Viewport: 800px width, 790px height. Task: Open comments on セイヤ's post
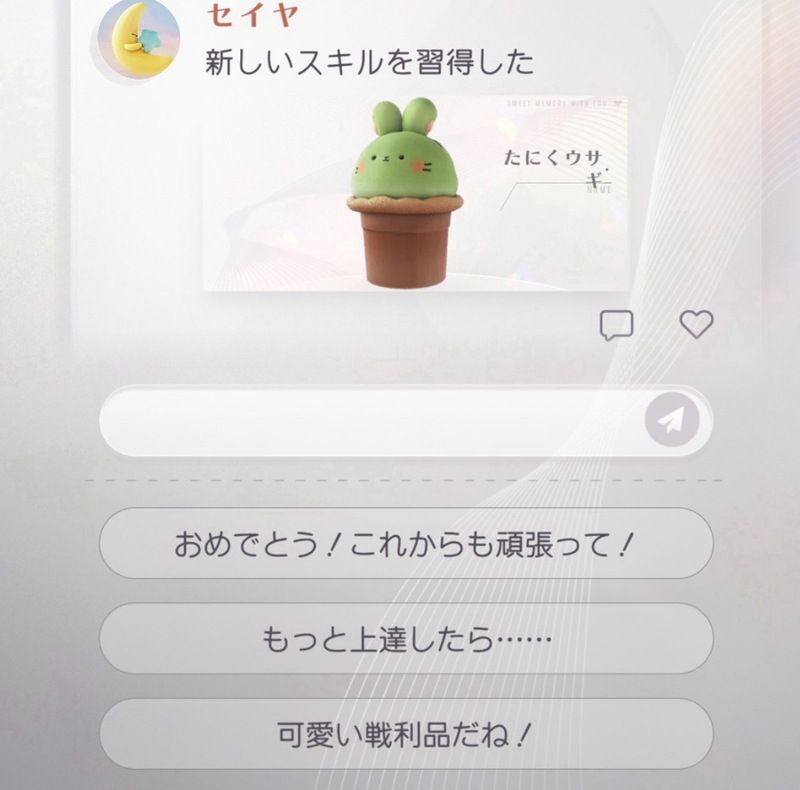[616, 325]
